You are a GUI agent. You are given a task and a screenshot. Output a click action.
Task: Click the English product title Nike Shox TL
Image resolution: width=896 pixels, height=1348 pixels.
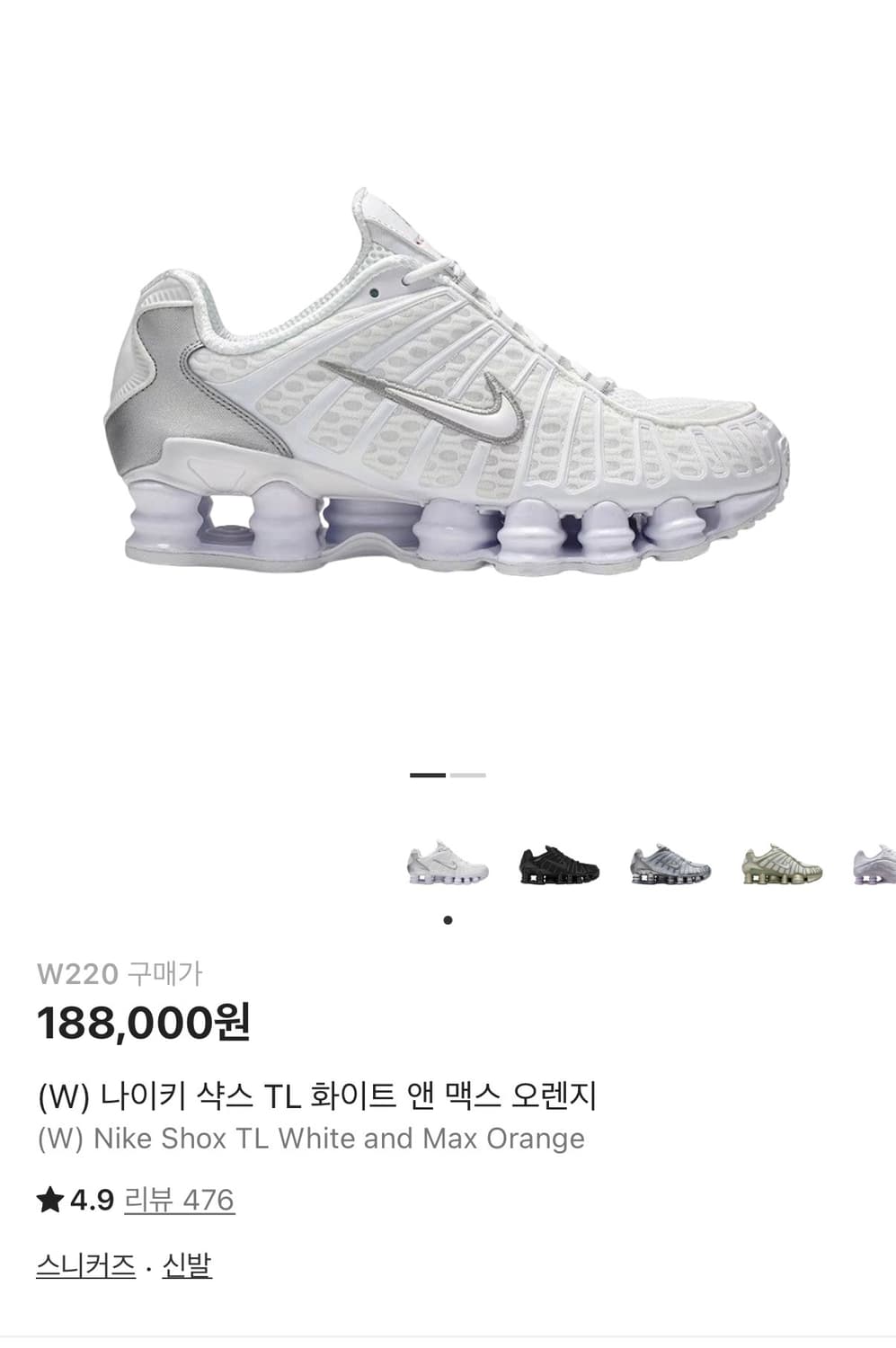pyautogui.click(x=313, y=1139)
